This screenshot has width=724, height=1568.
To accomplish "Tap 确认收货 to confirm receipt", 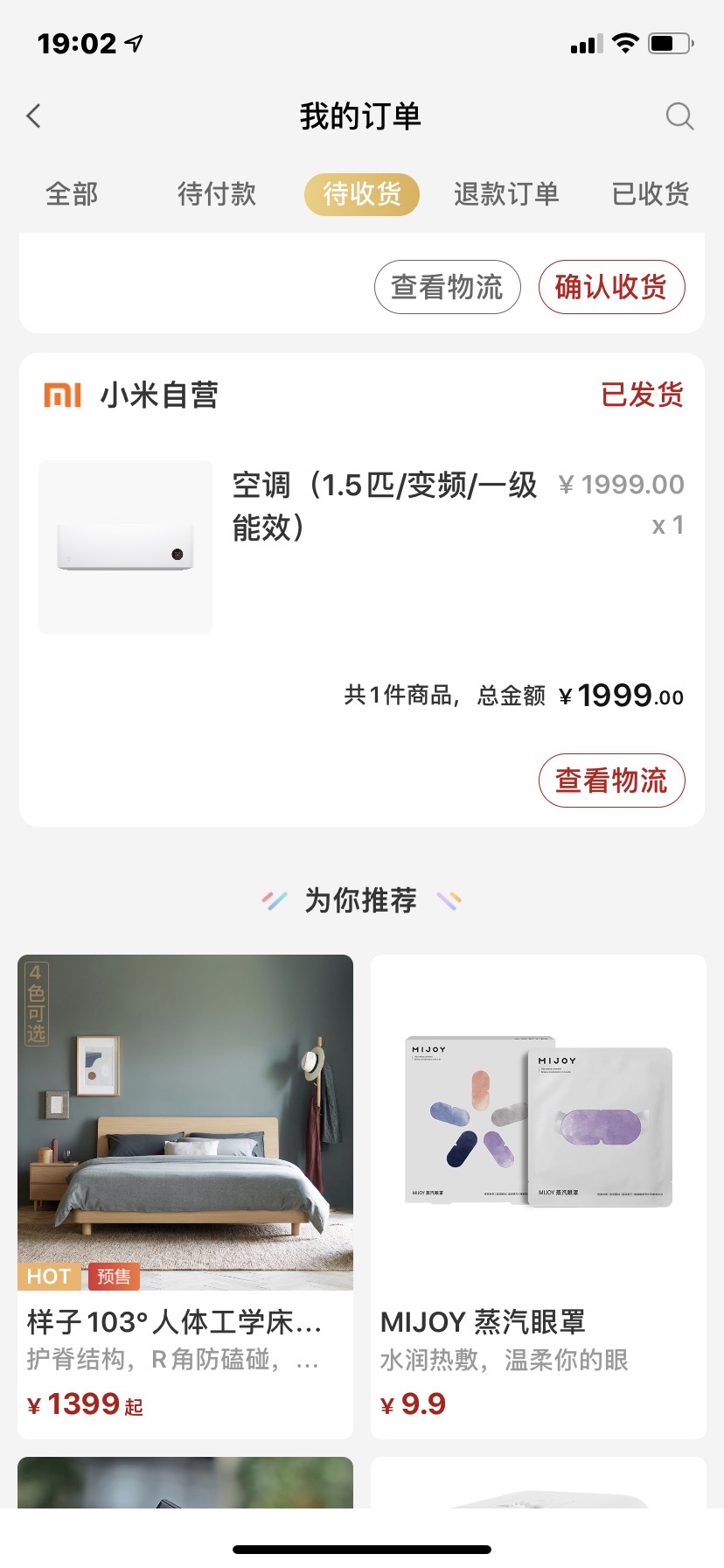I will coord(611,287).
